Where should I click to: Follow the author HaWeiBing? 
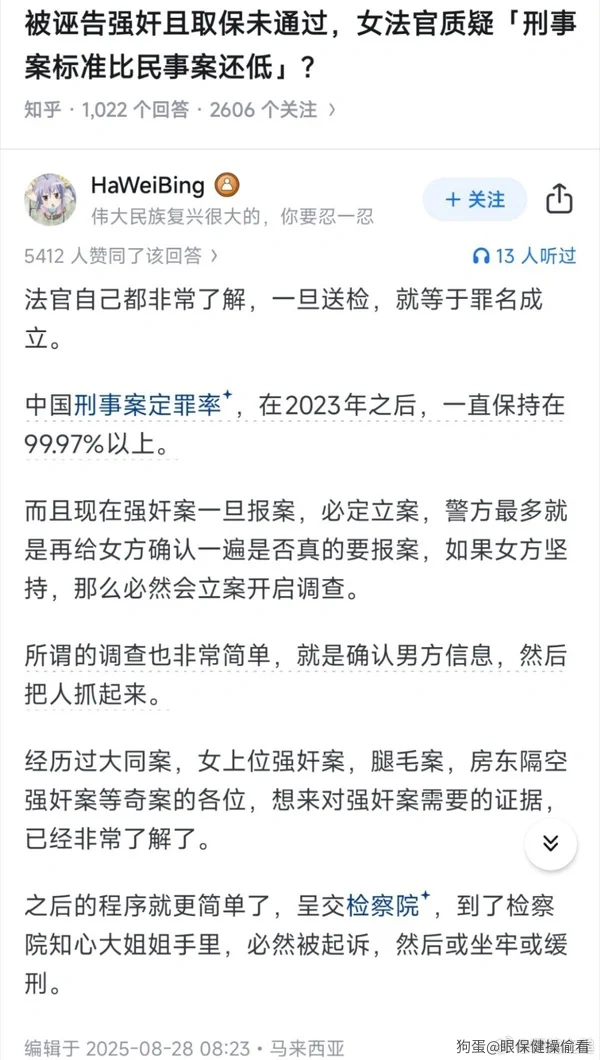point(474,200)
